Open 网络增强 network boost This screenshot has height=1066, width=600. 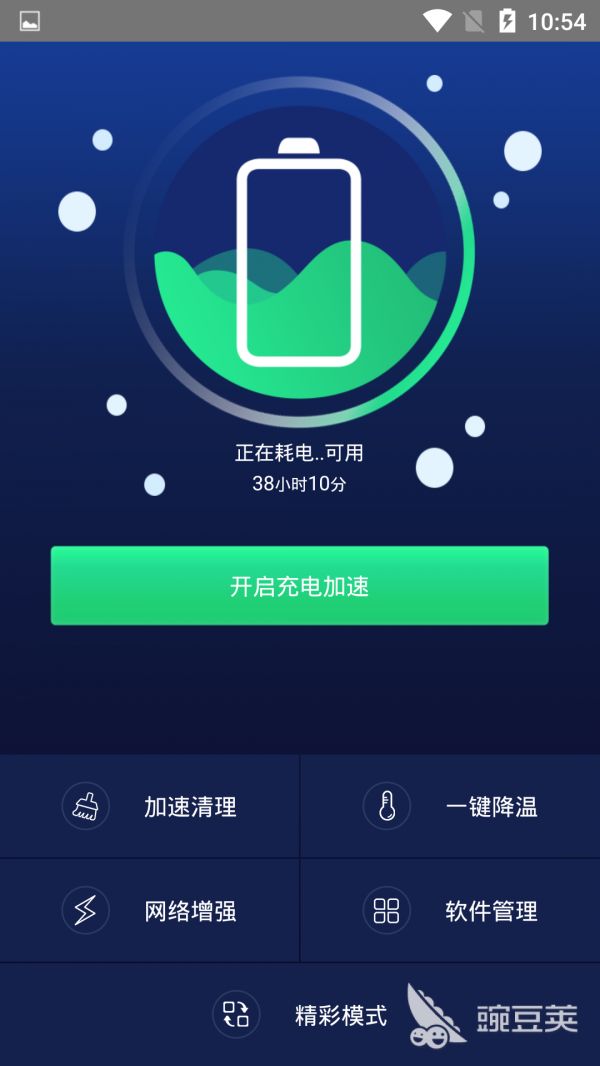[x=150, y=911]
